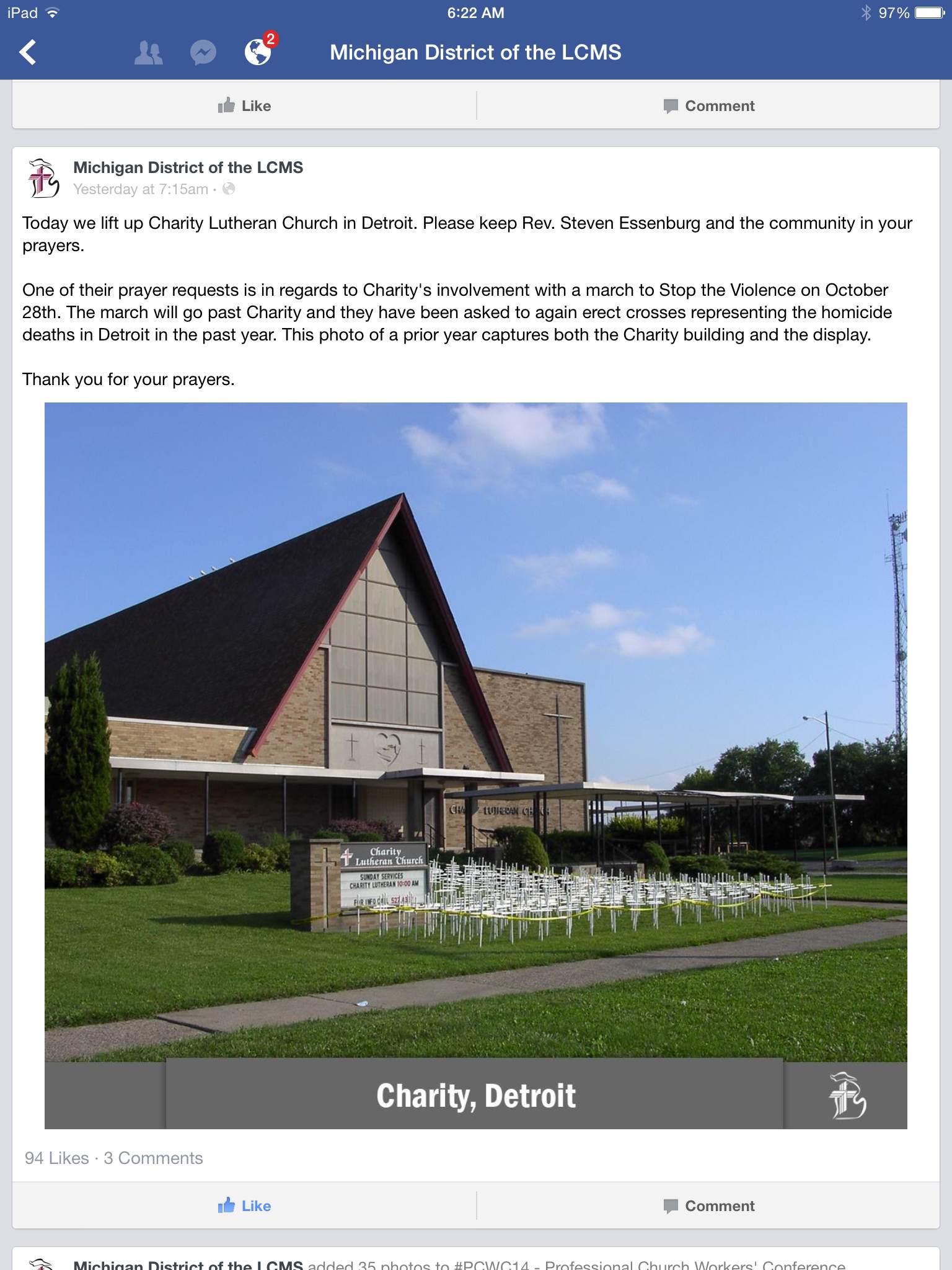Open the Yesterday at 7:15am timestamp
The height and width of the screenshot is (1270, 952).
point(141,189)
